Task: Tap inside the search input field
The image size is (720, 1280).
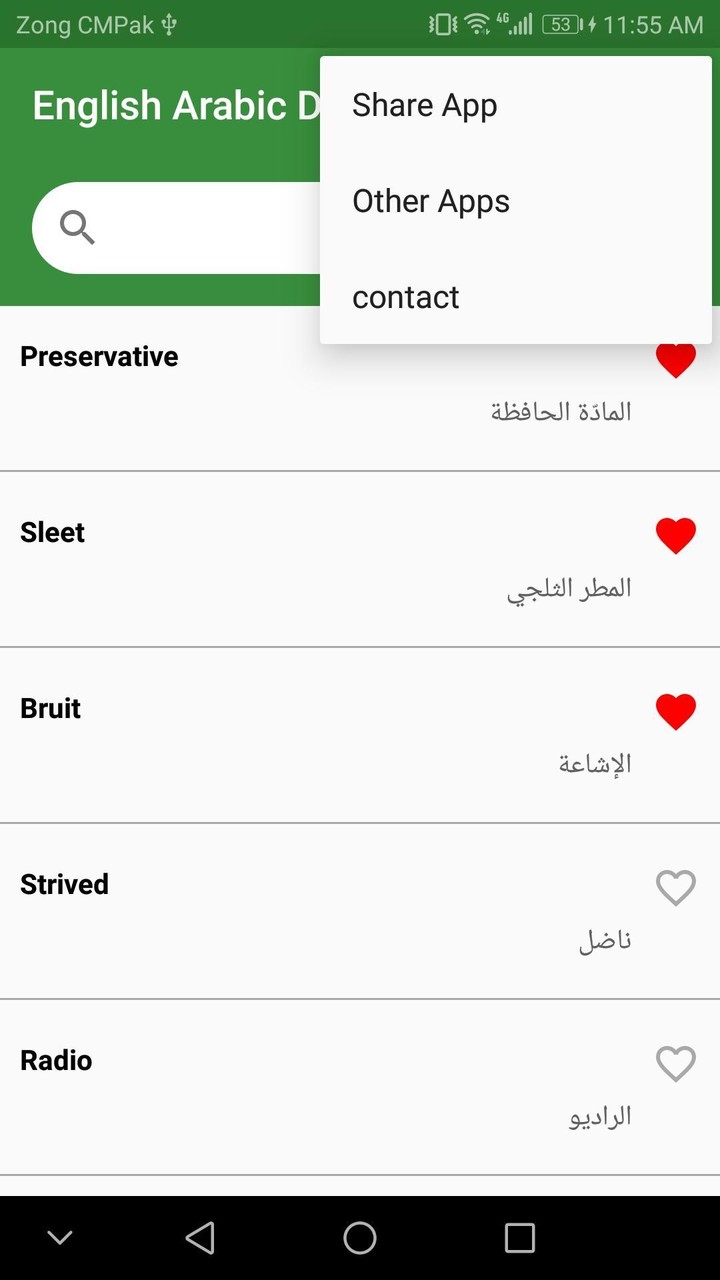Action: (x=200, y=227)
